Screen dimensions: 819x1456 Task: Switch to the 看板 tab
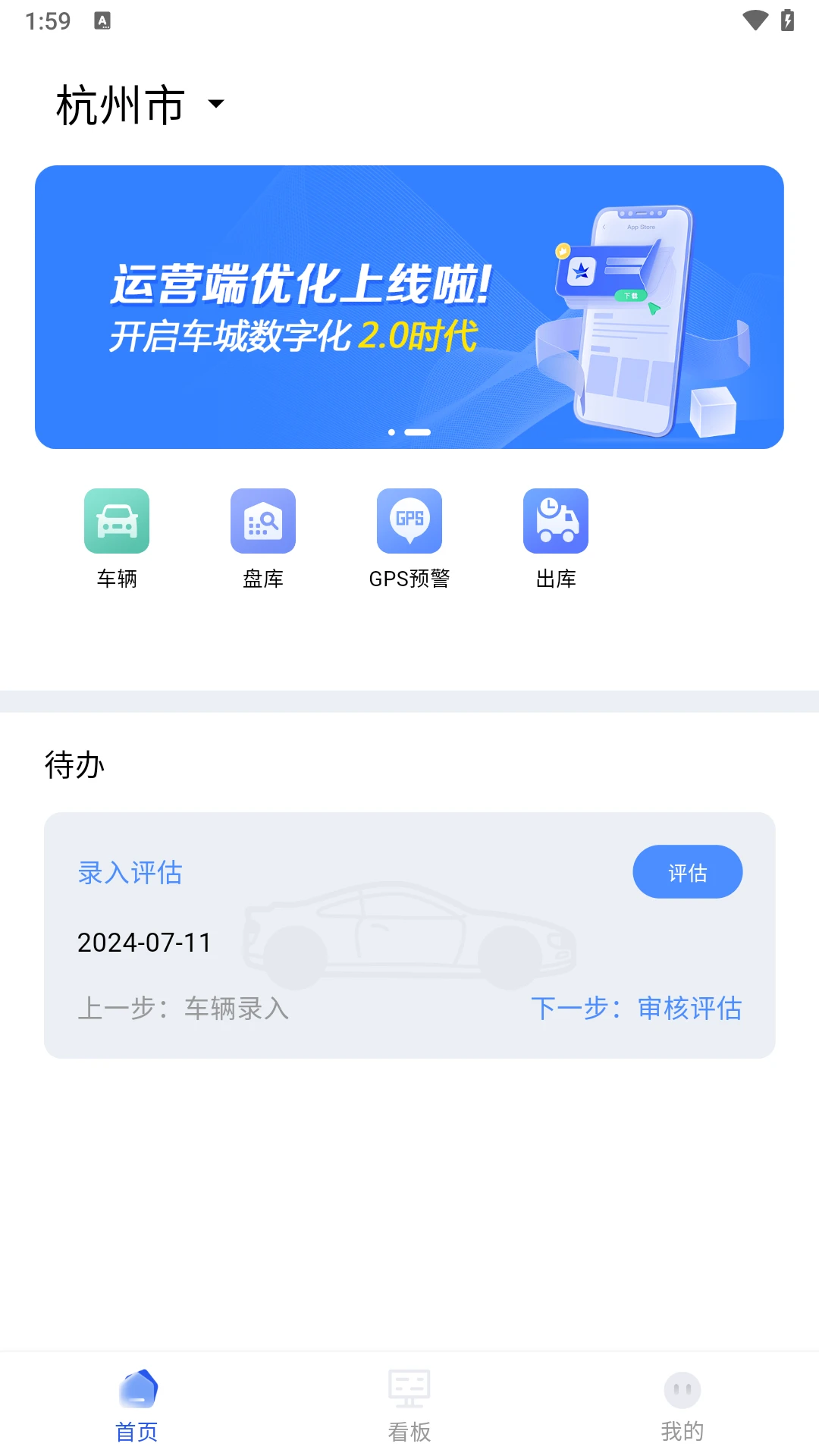(409, 1407)
